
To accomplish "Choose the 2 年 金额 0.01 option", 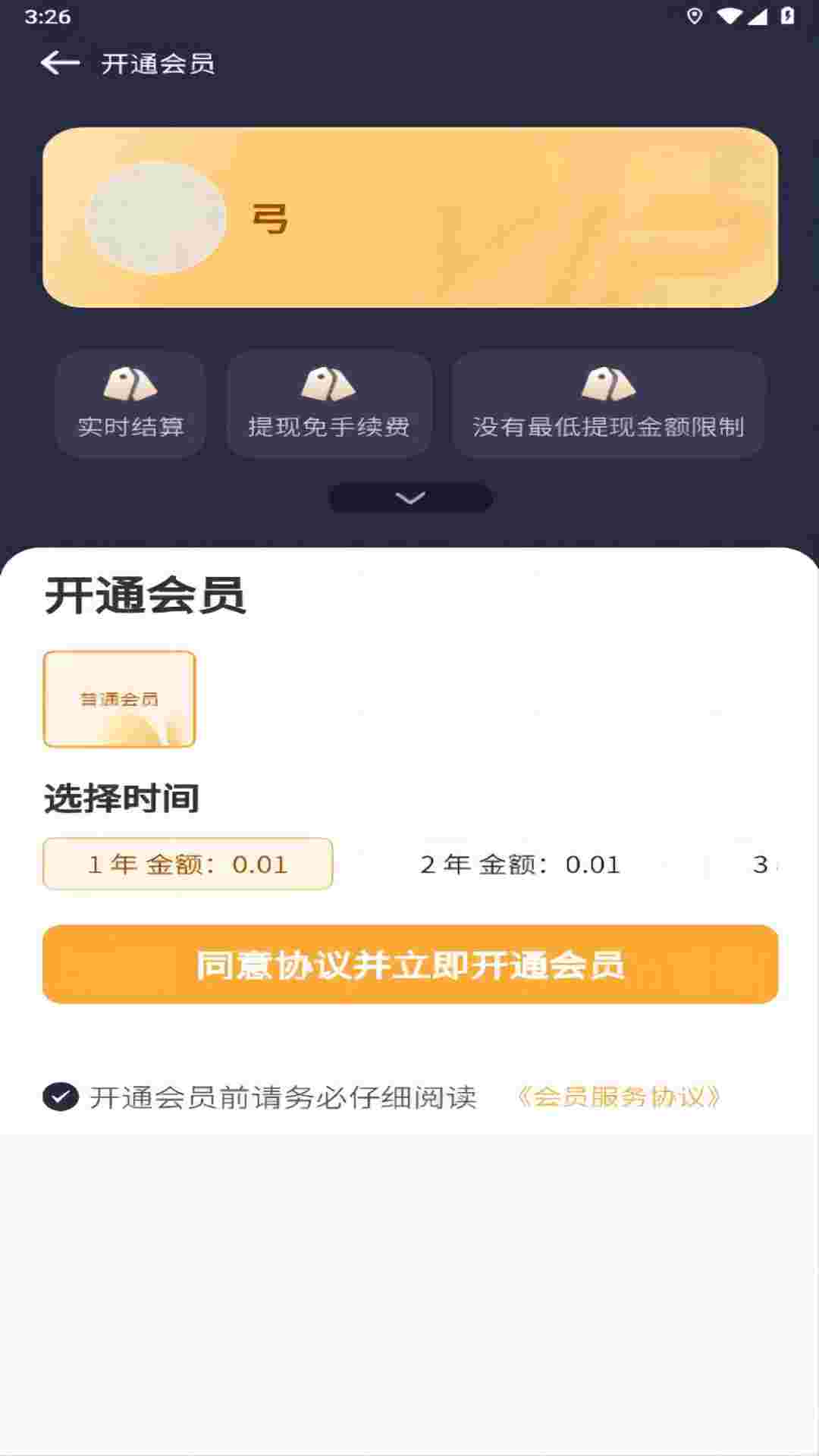I will click(x=520, y=864).
